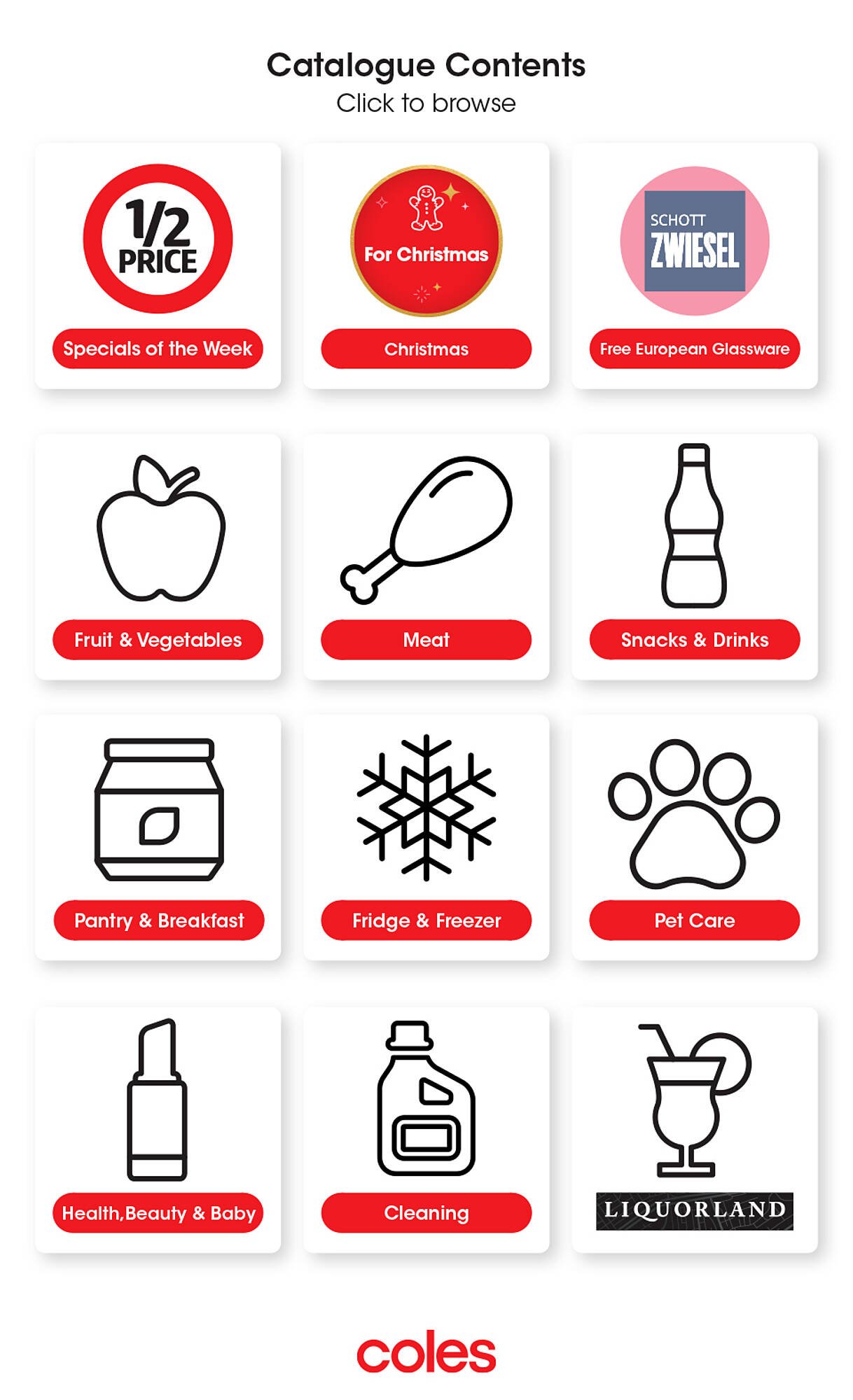This screenshot has height=1400, width=853.
Task: Select the apple icon for Fruit & Vegetables
Action: pos(158,528)
